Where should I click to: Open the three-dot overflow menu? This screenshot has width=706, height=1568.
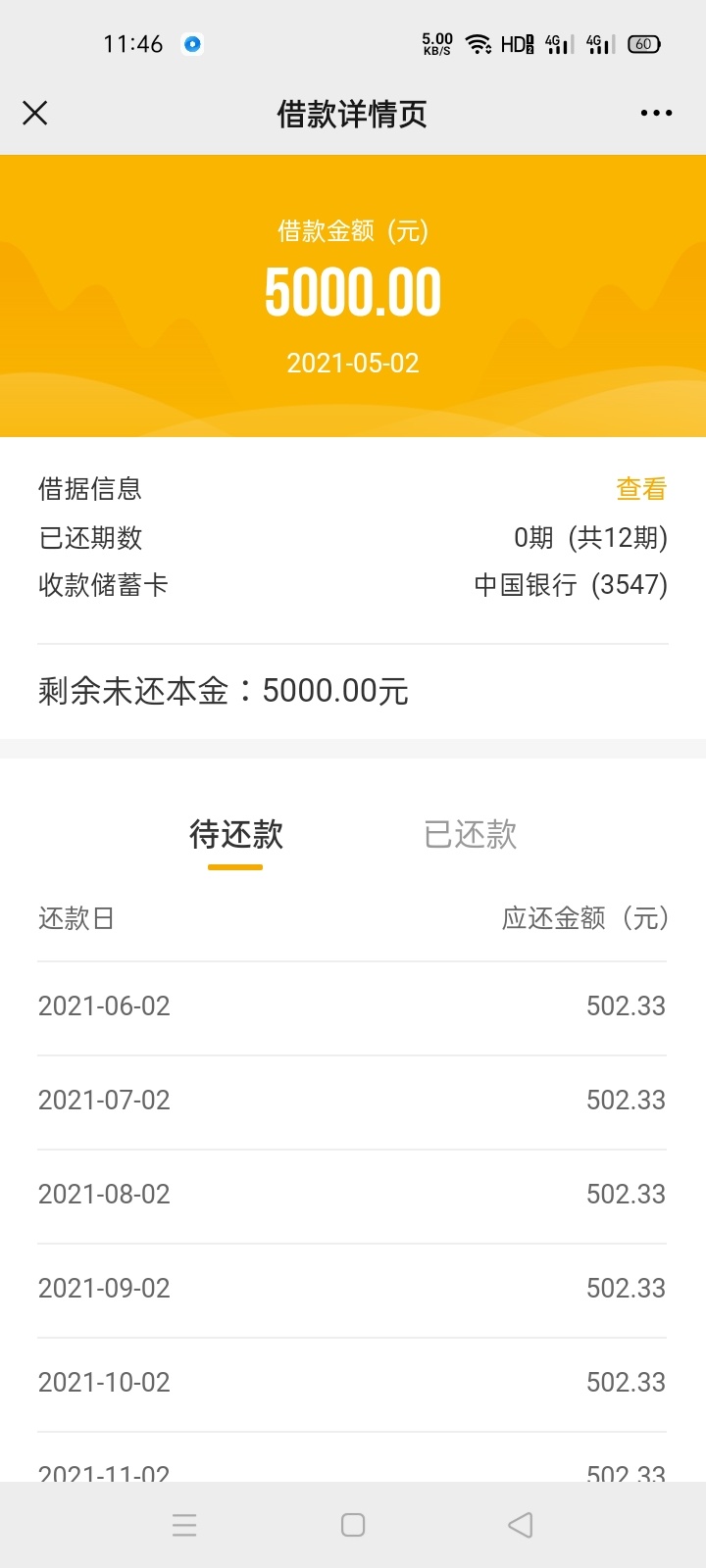656,114
